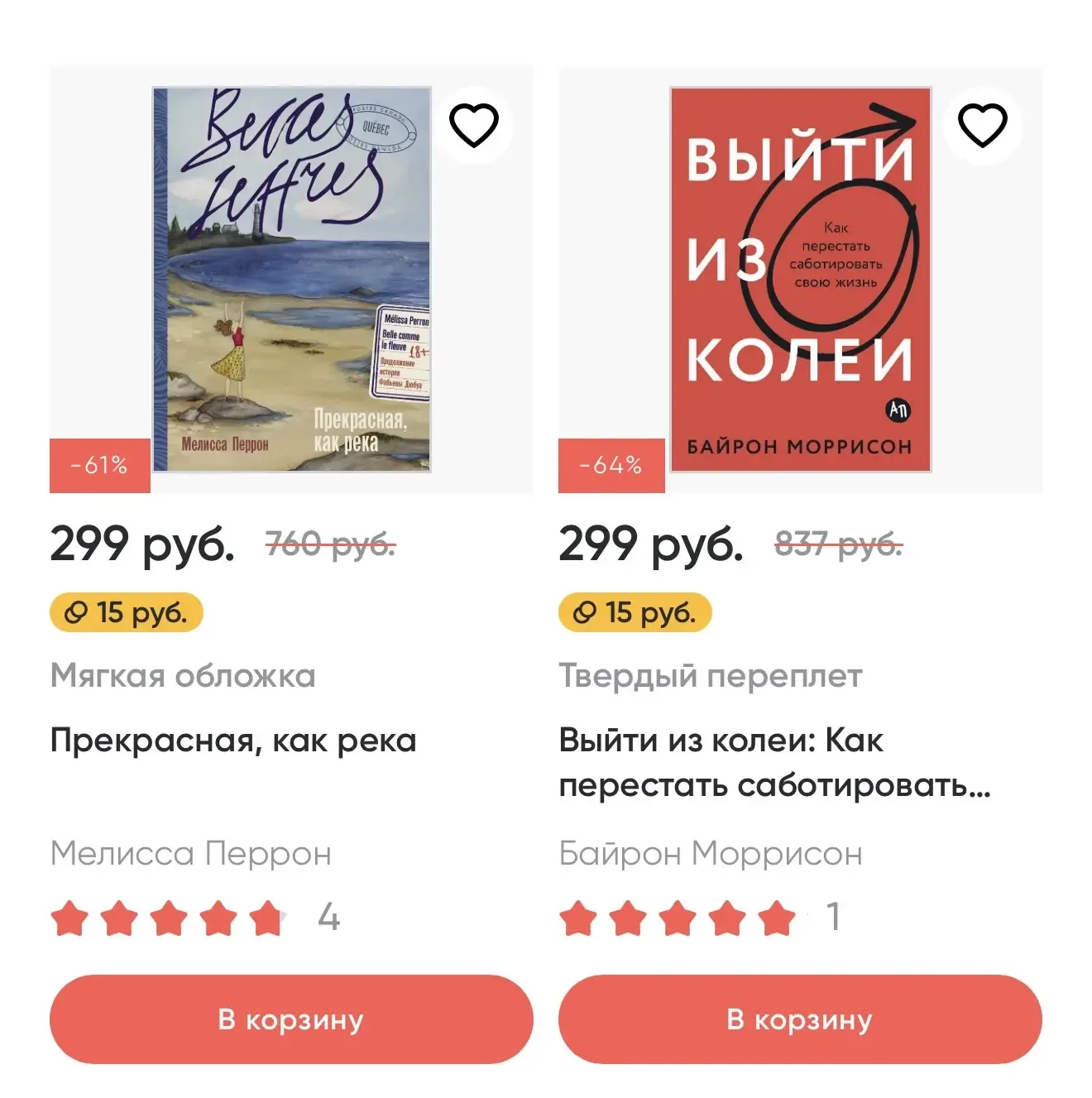Open title link «Прекрасная, как река»
This screenshot has height=1098, width=1092.
pos(233,740)
